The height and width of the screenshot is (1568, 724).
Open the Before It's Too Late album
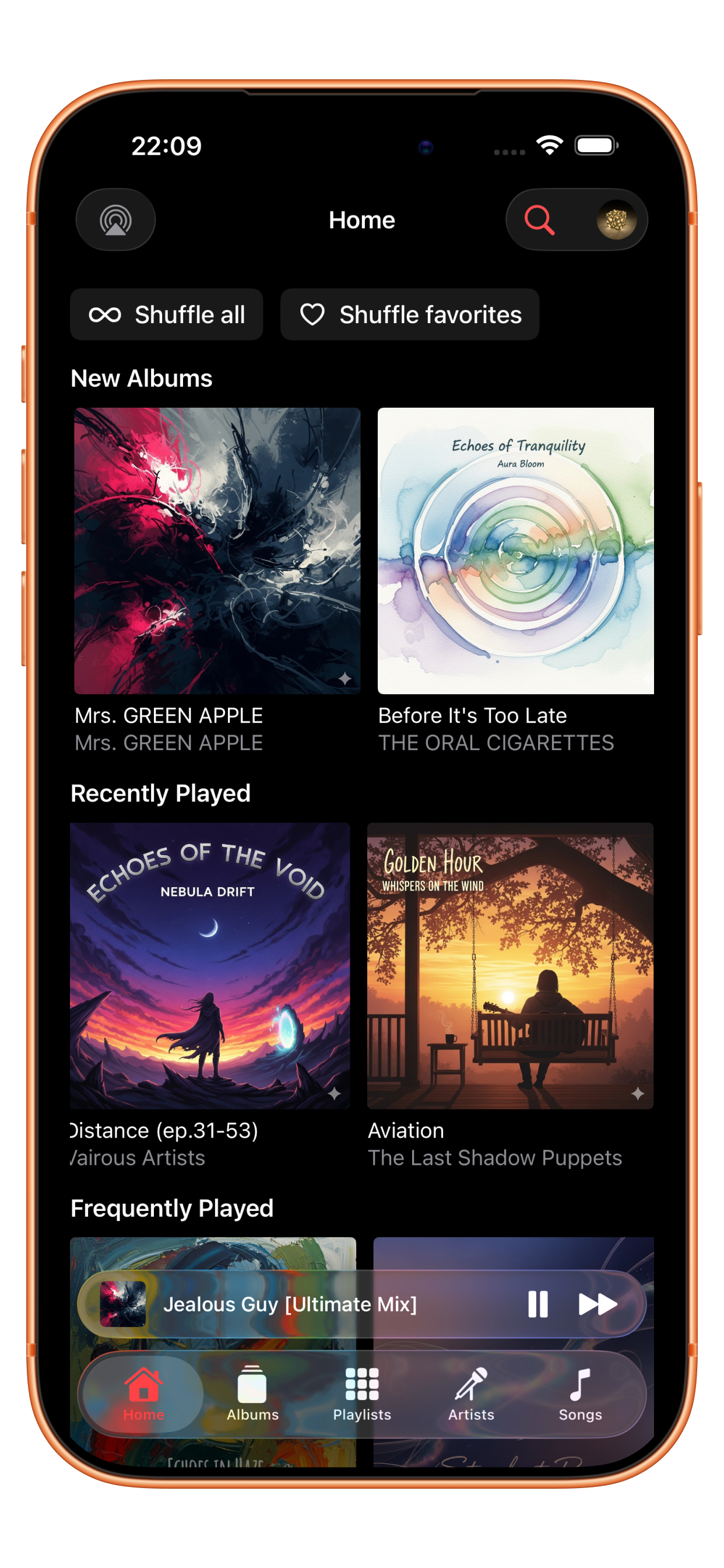click(x=515, y=551)
